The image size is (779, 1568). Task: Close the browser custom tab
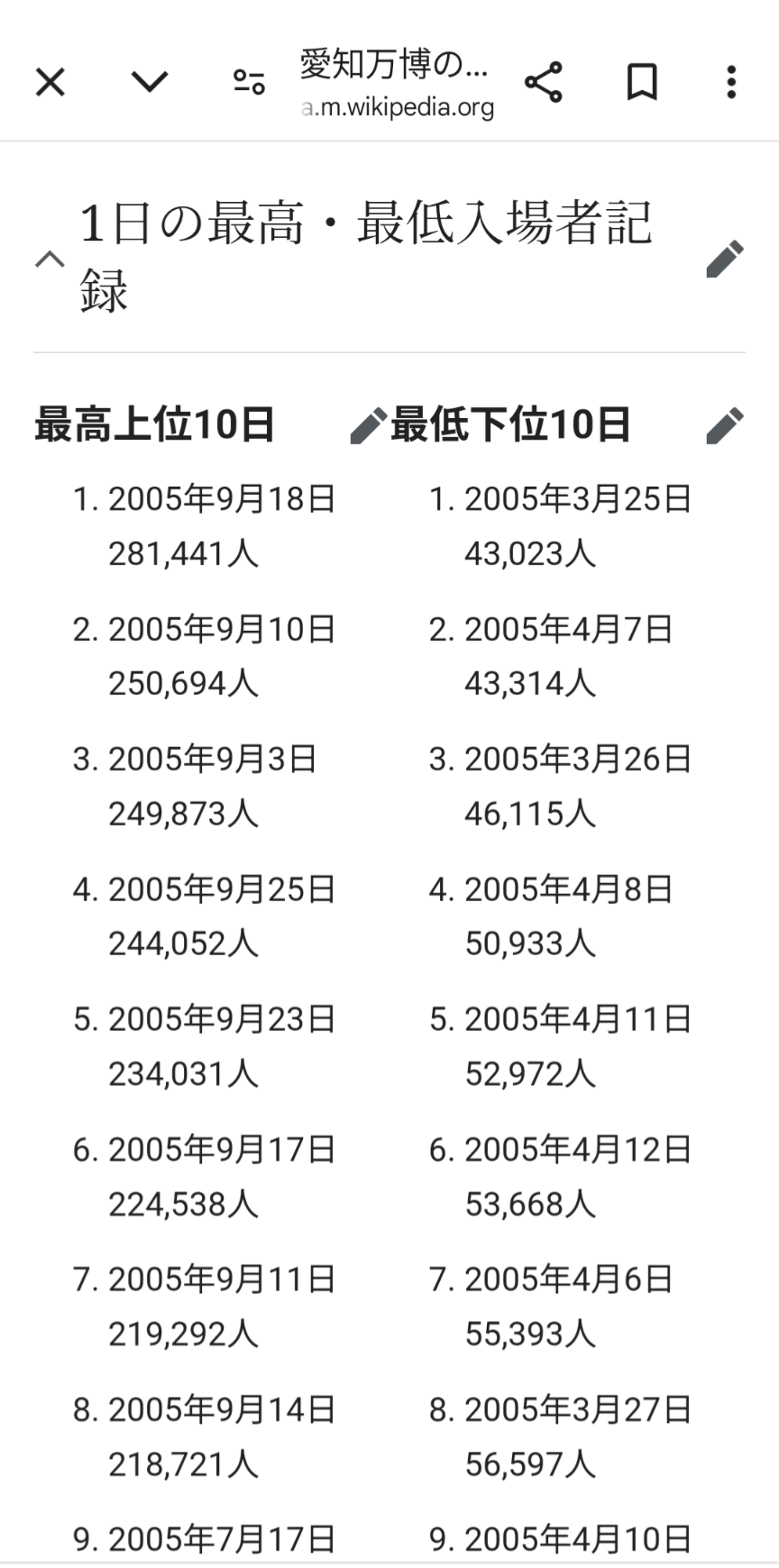coord(50,83)
